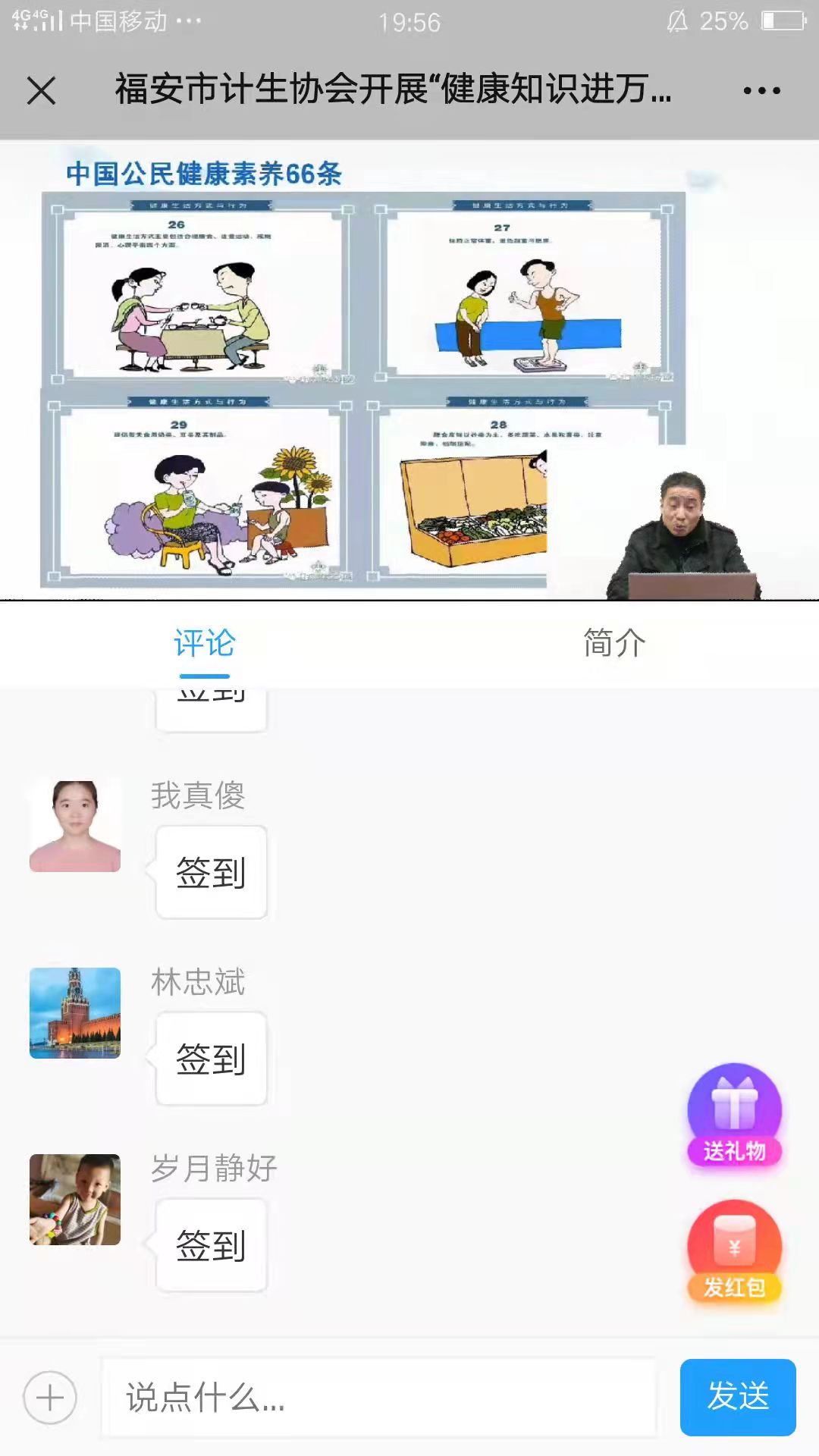Image resolution: width=819 pixels, height=1456 pixels.
Task: Open 岁月静好's profile avatar
Action: click(75, 1200)
